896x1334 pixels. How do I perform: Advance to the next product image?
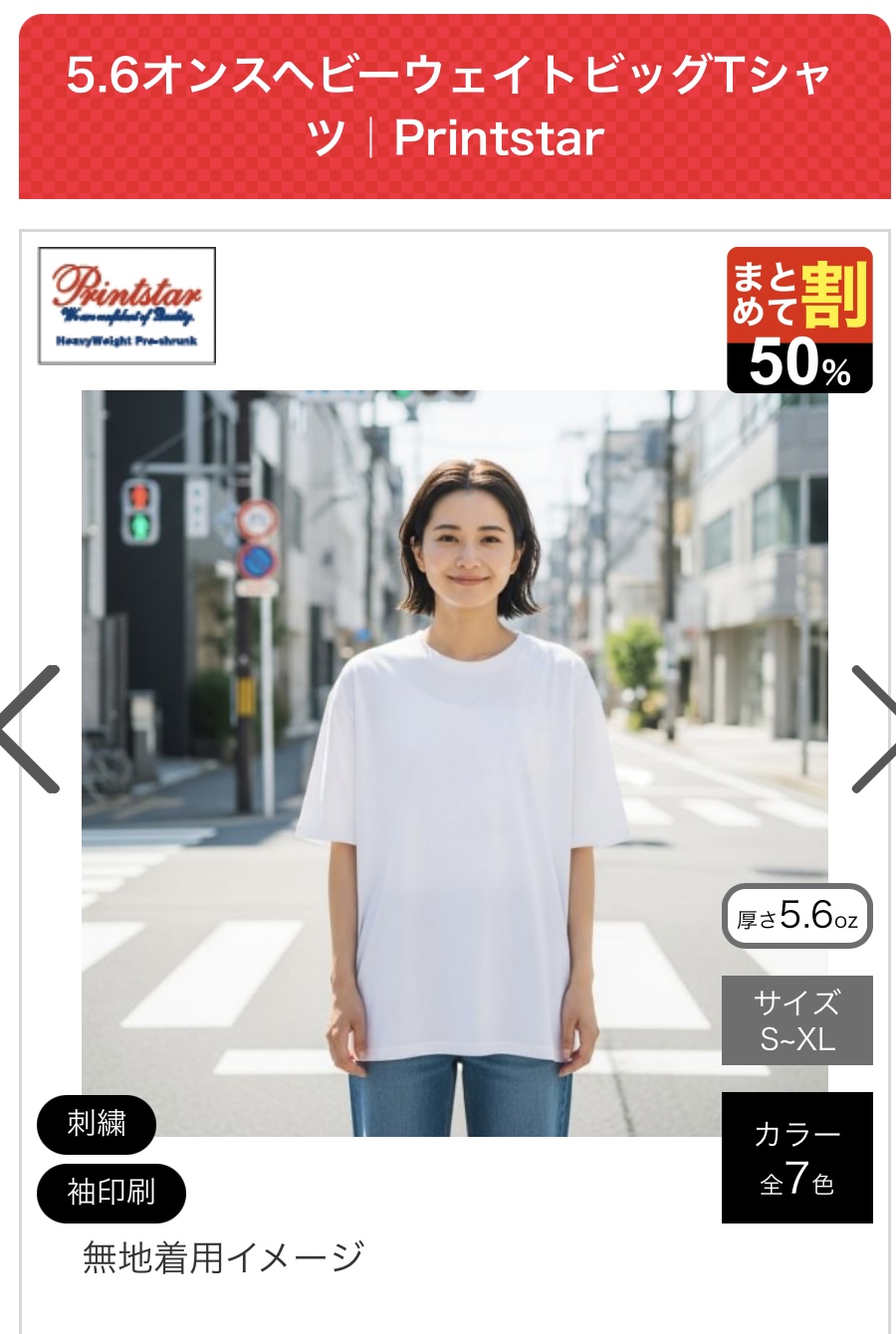coord(872,729)
